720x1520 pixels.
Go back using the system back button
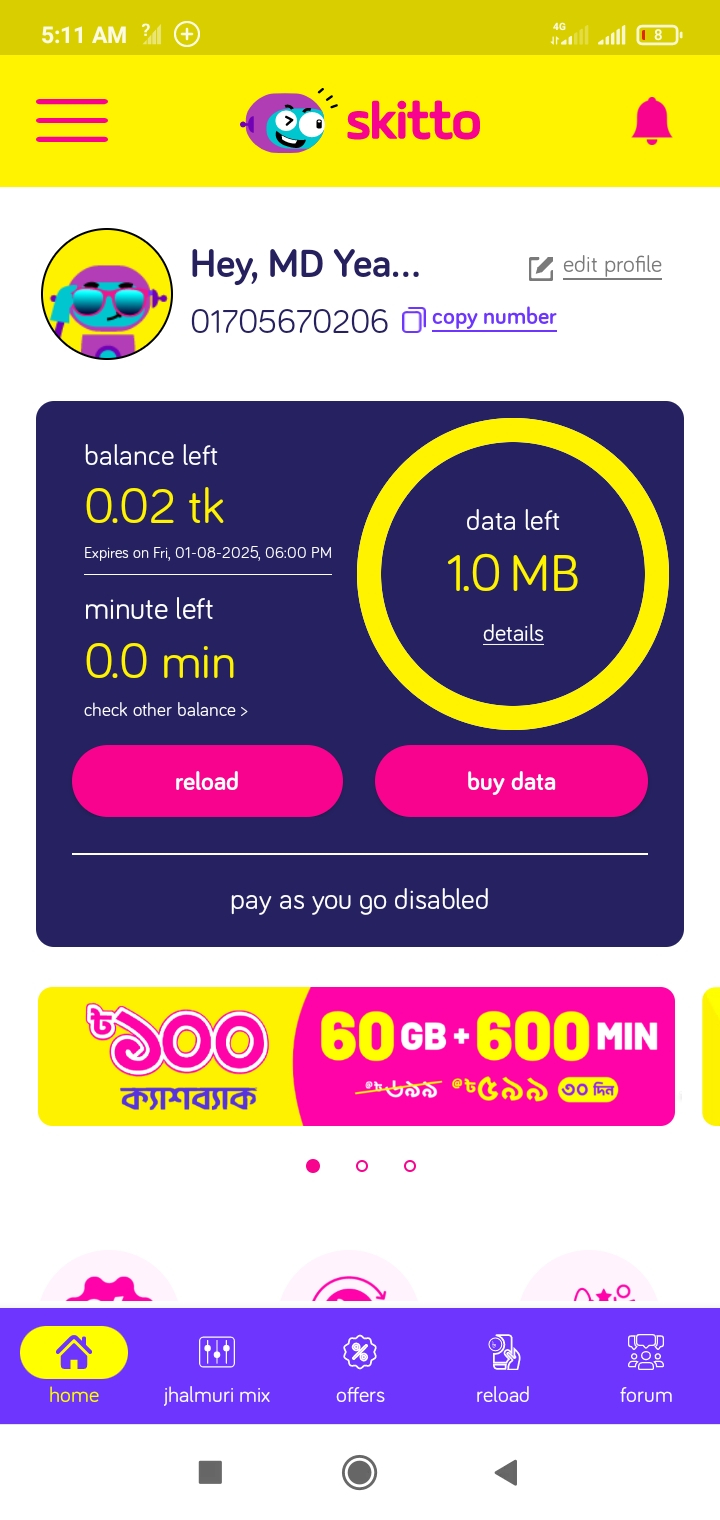(506, 1472)
